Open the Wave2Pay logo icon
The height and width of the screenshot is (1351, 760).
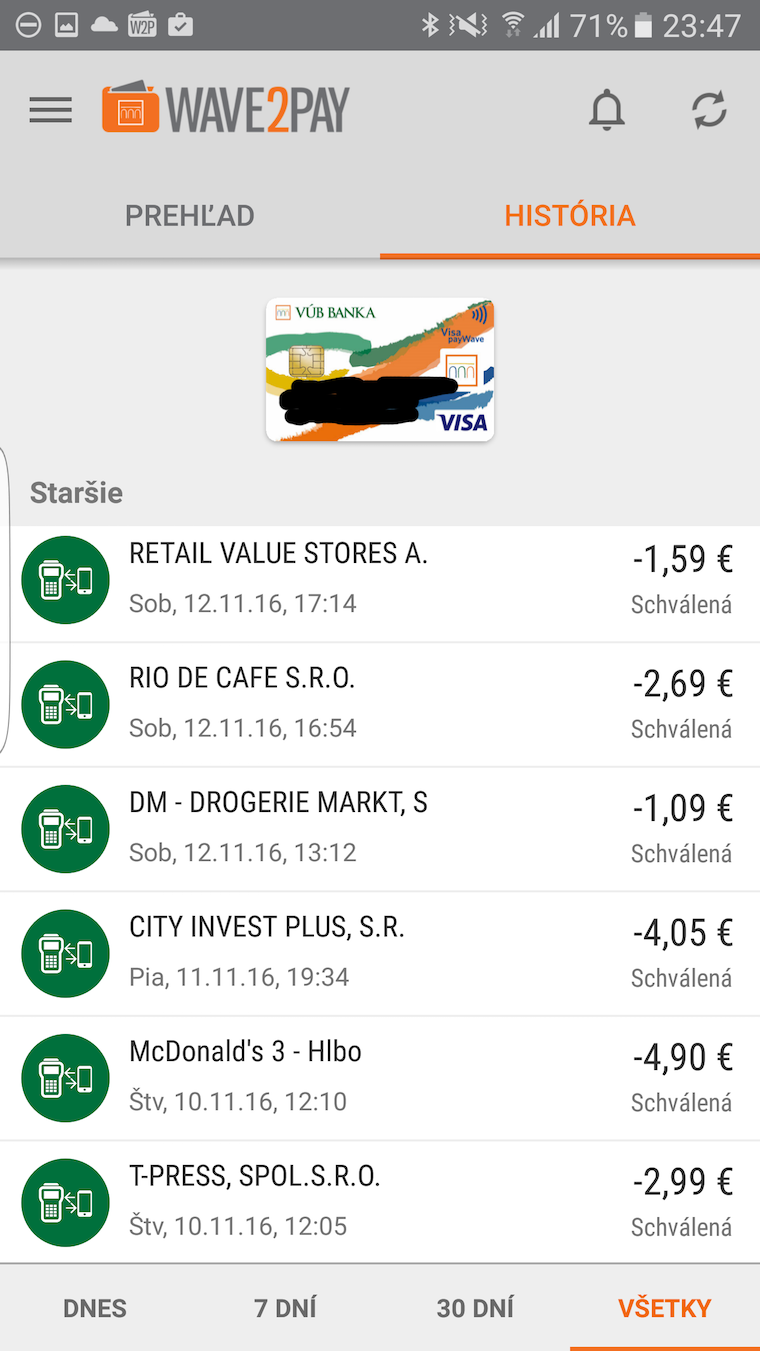click(130, 109)
